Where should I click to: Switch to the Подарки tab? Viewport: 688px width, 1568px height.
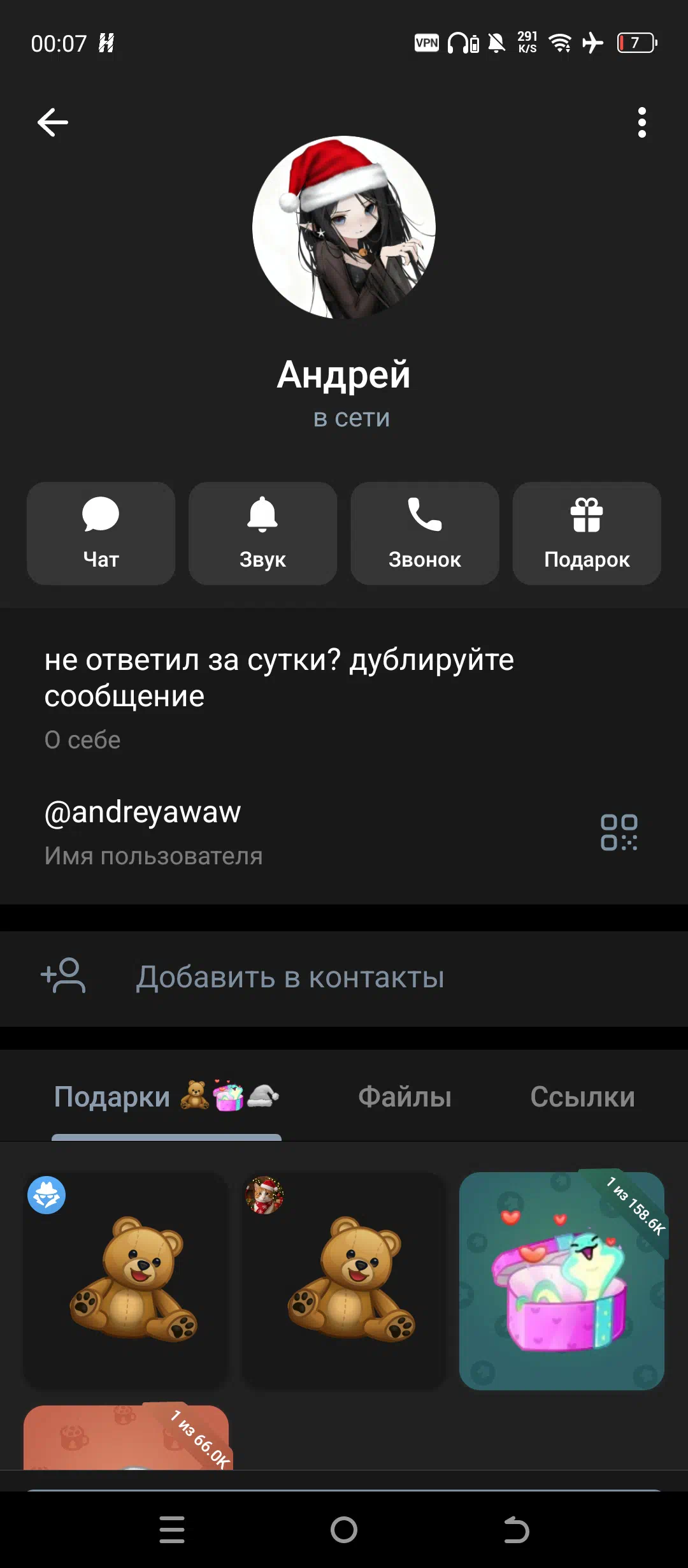pos(166,1097)
